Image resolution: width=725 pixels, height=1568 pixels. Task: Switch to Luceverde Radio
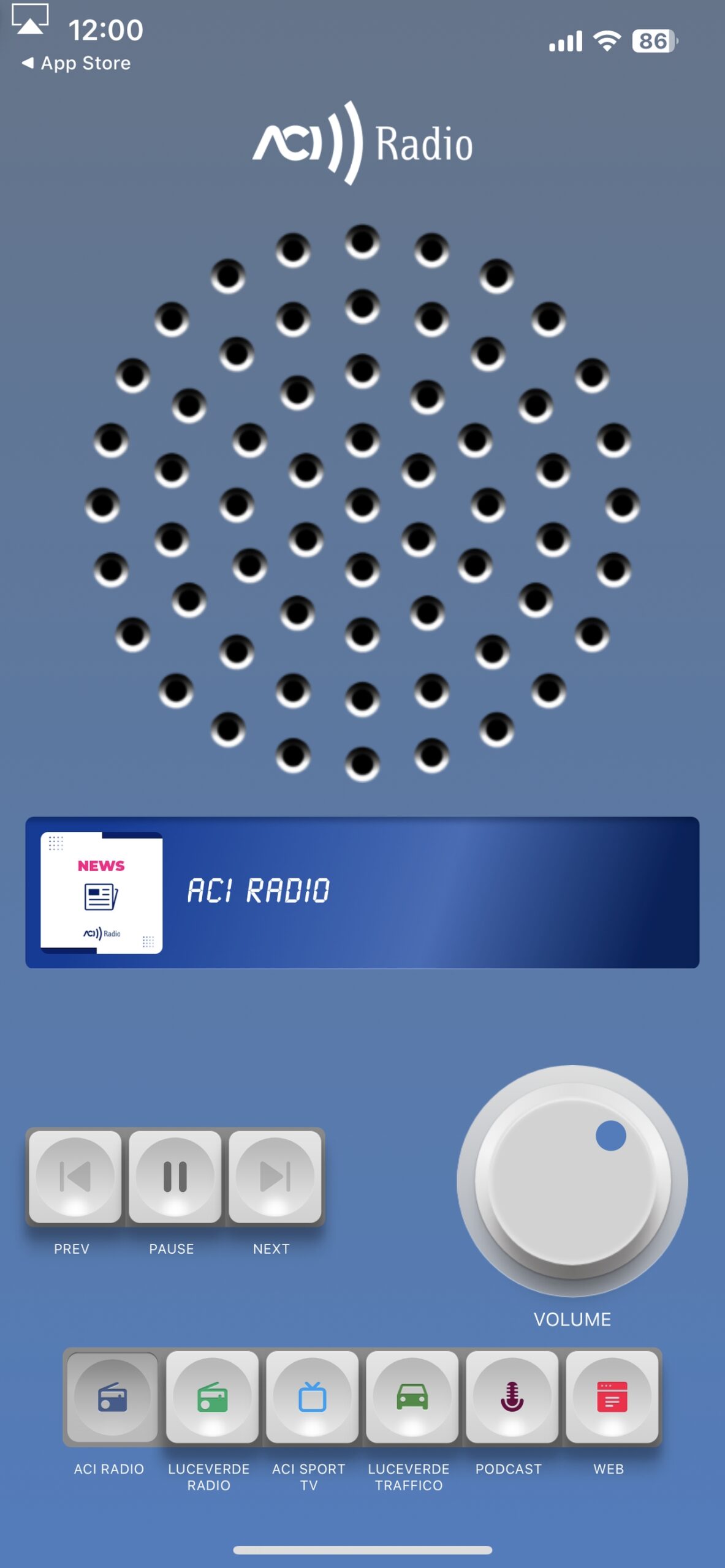click(x=212, y=1398)
